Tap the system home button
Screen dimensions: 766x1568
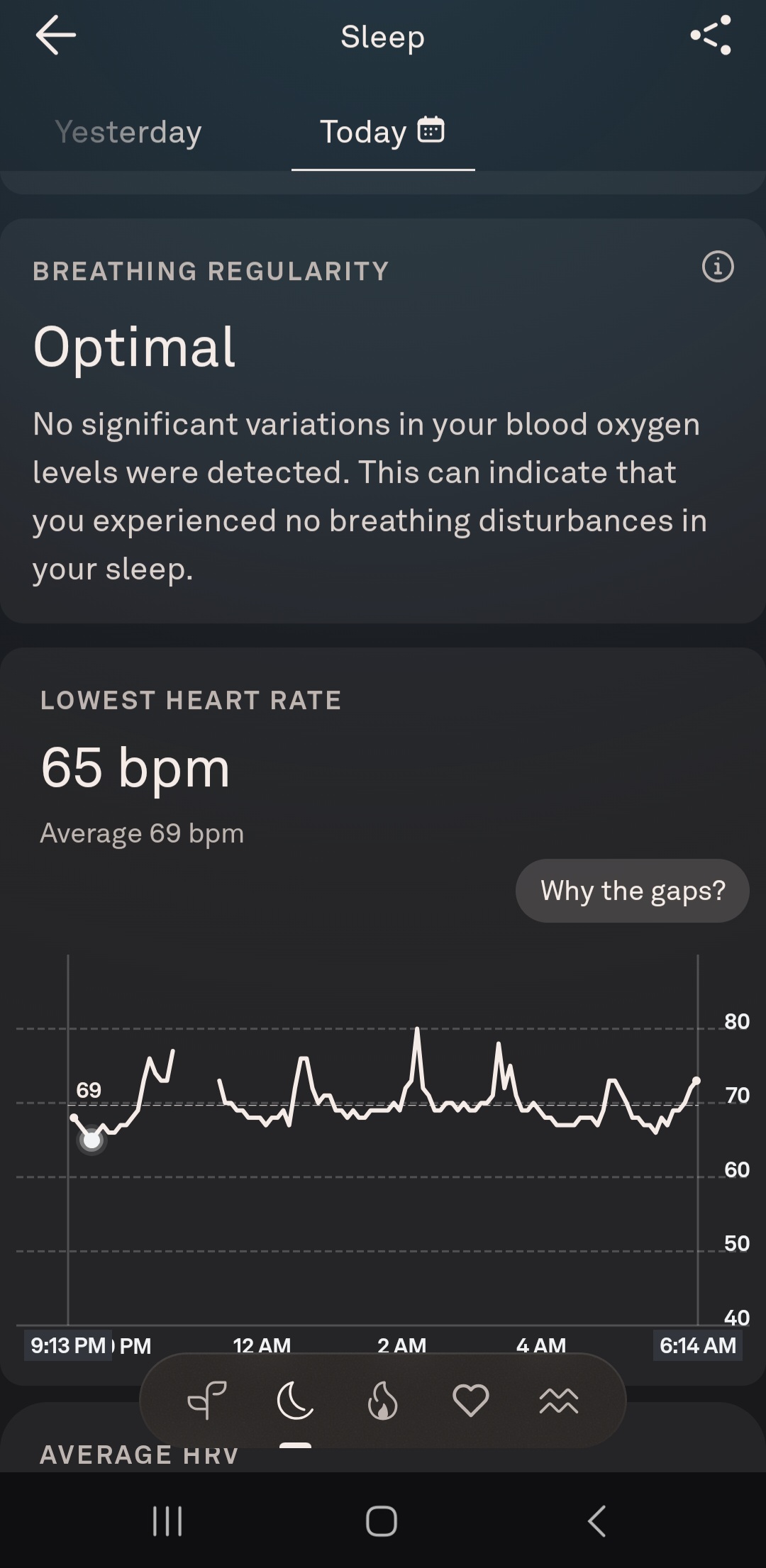382,1520
